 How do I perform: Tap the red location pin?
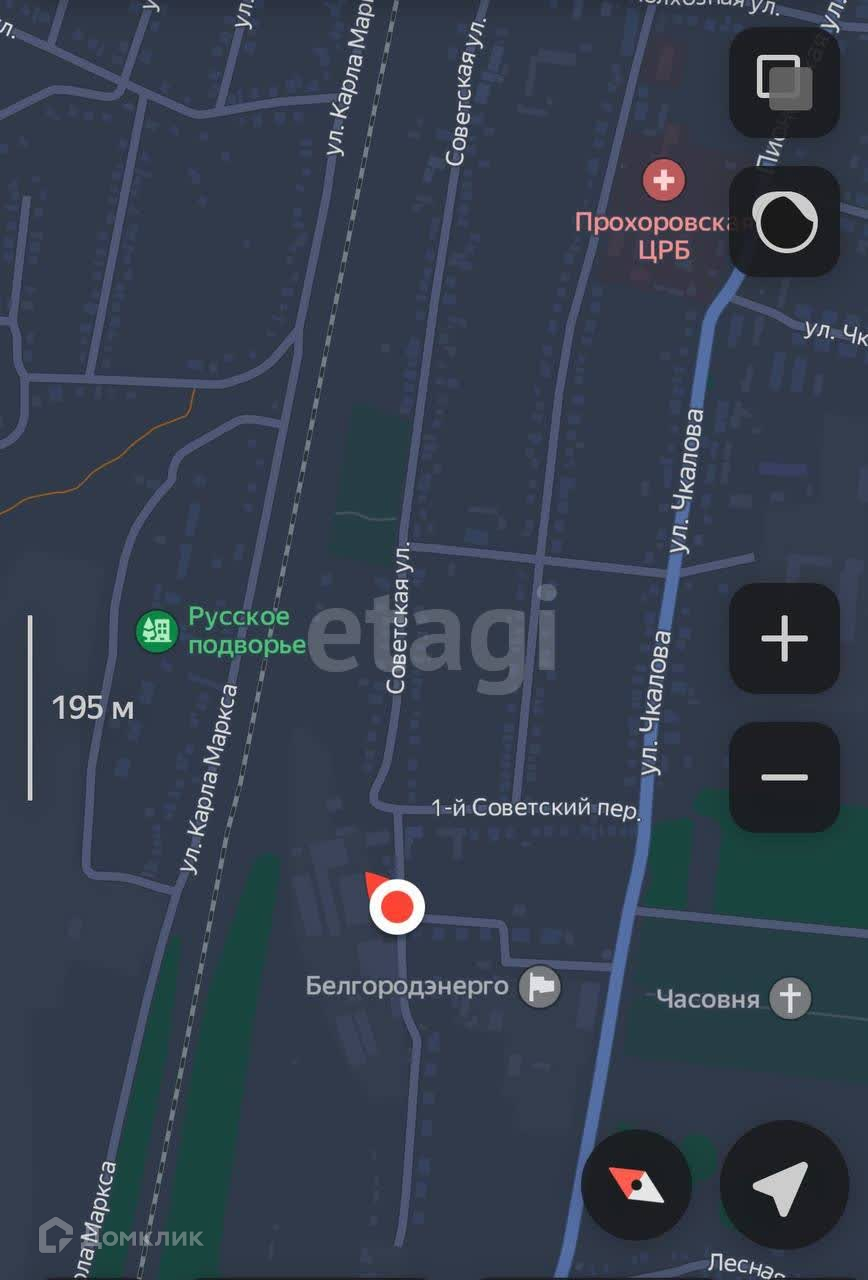tap(397, 907)
